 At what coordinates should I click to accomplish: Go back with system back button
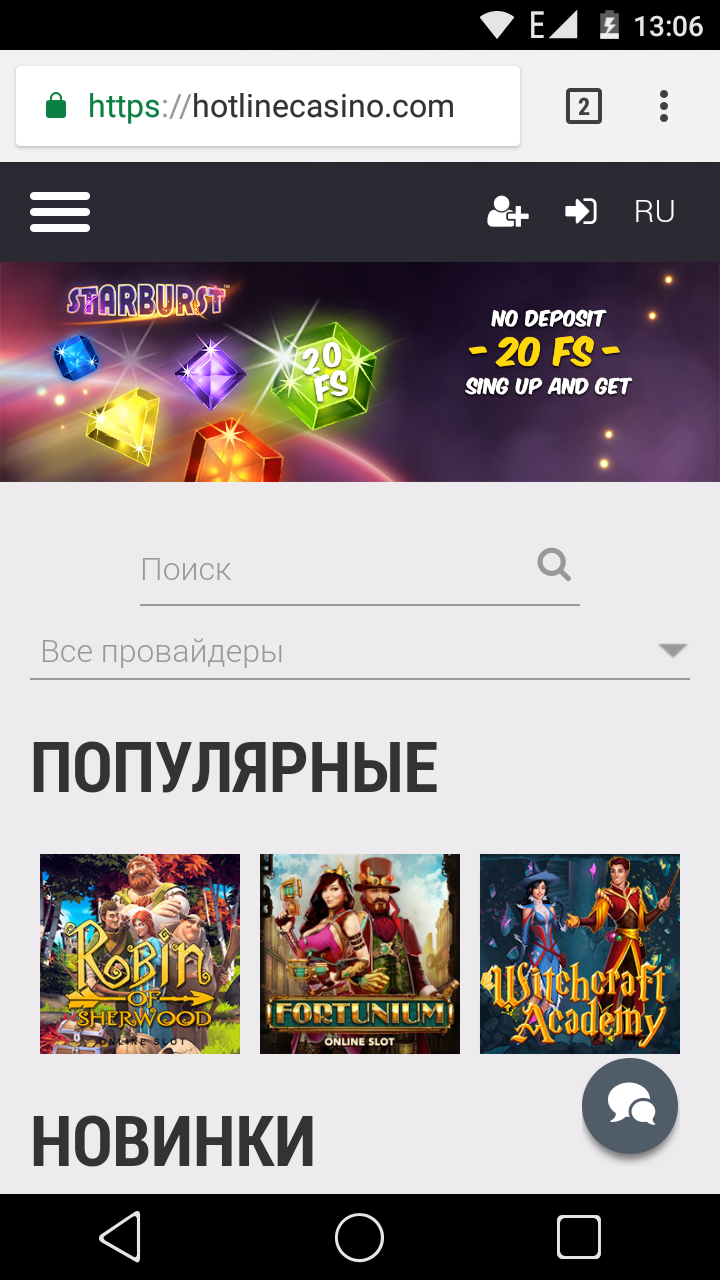tap(120, 1238)
